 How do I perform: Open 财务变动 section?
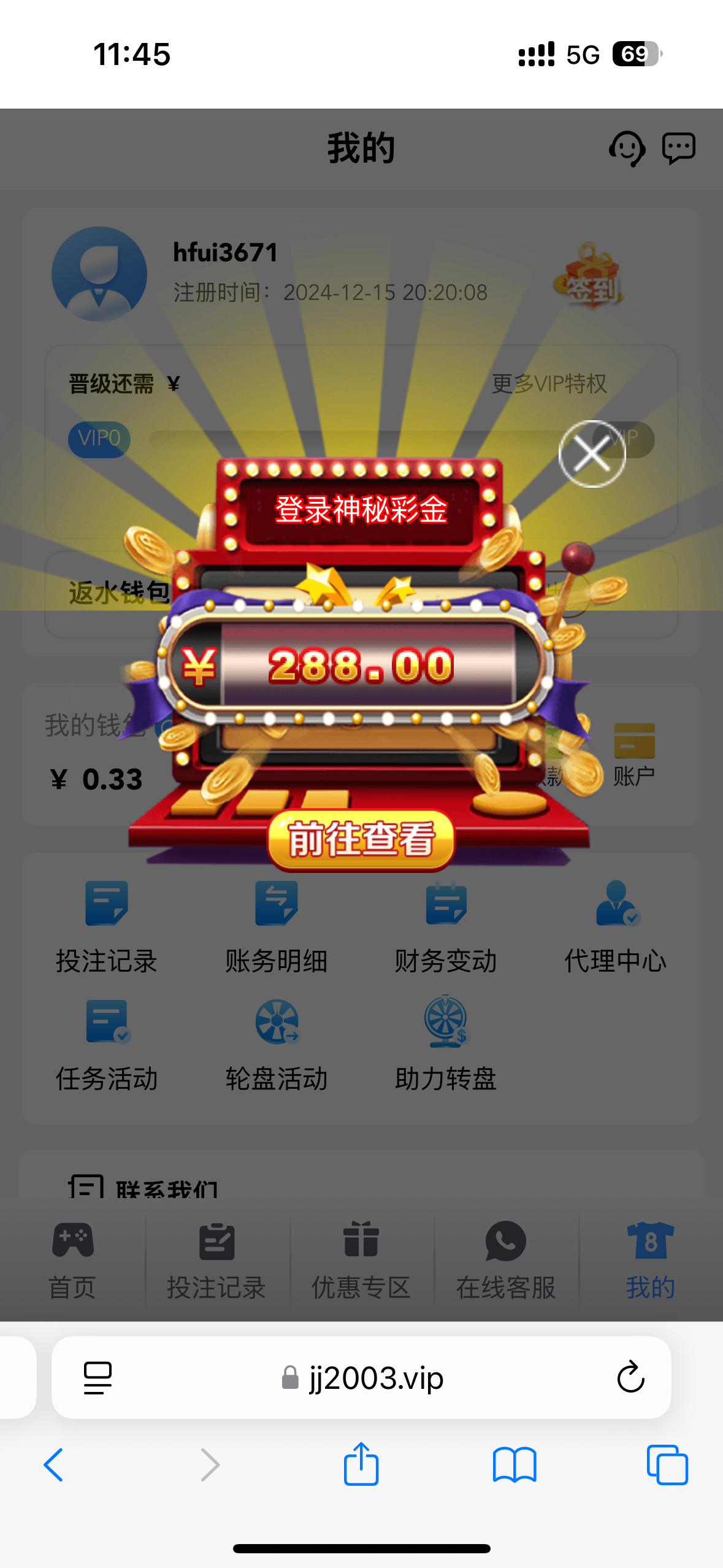tap(446, 926)
